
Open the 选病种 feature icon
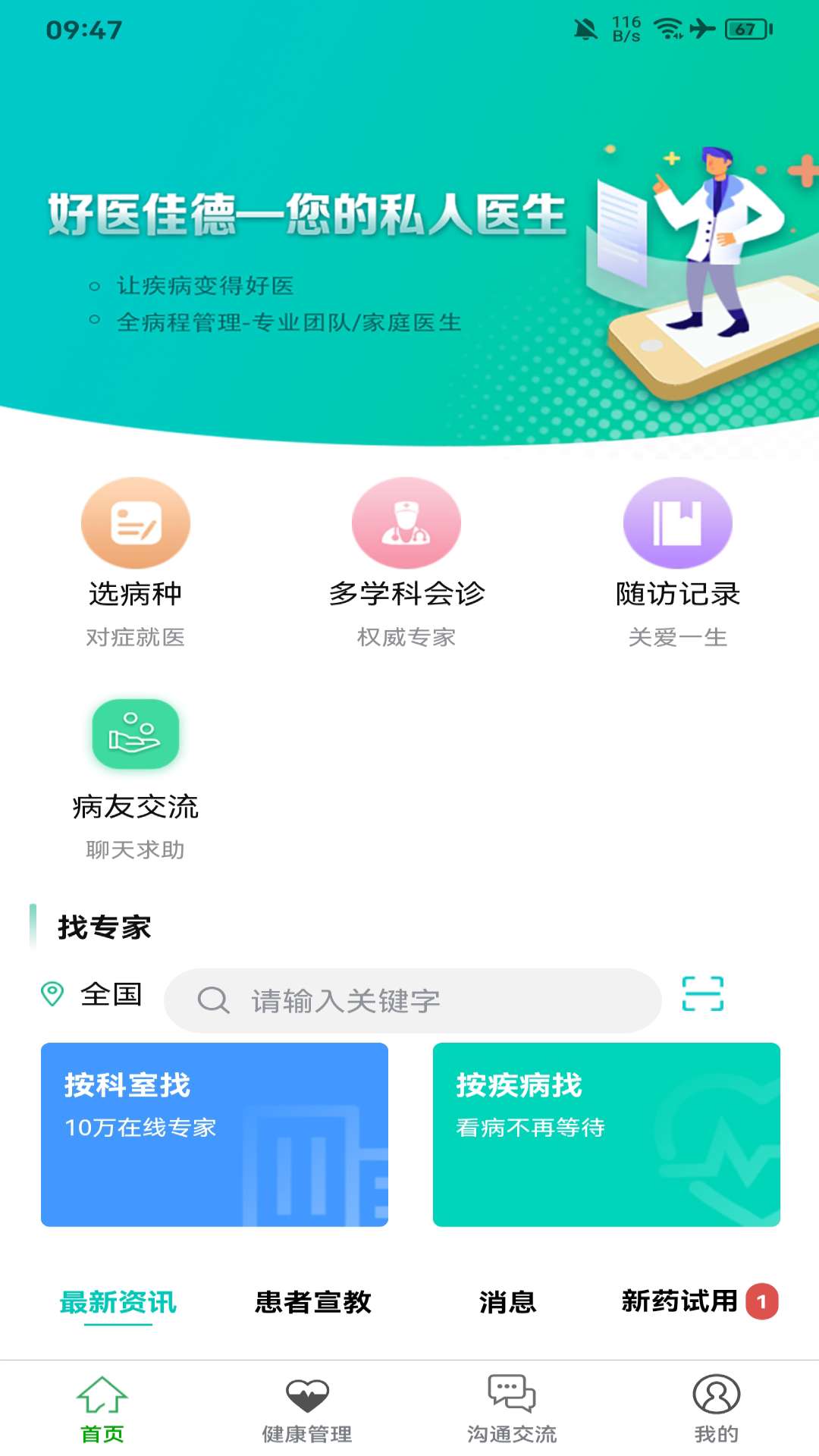point(136,522)
